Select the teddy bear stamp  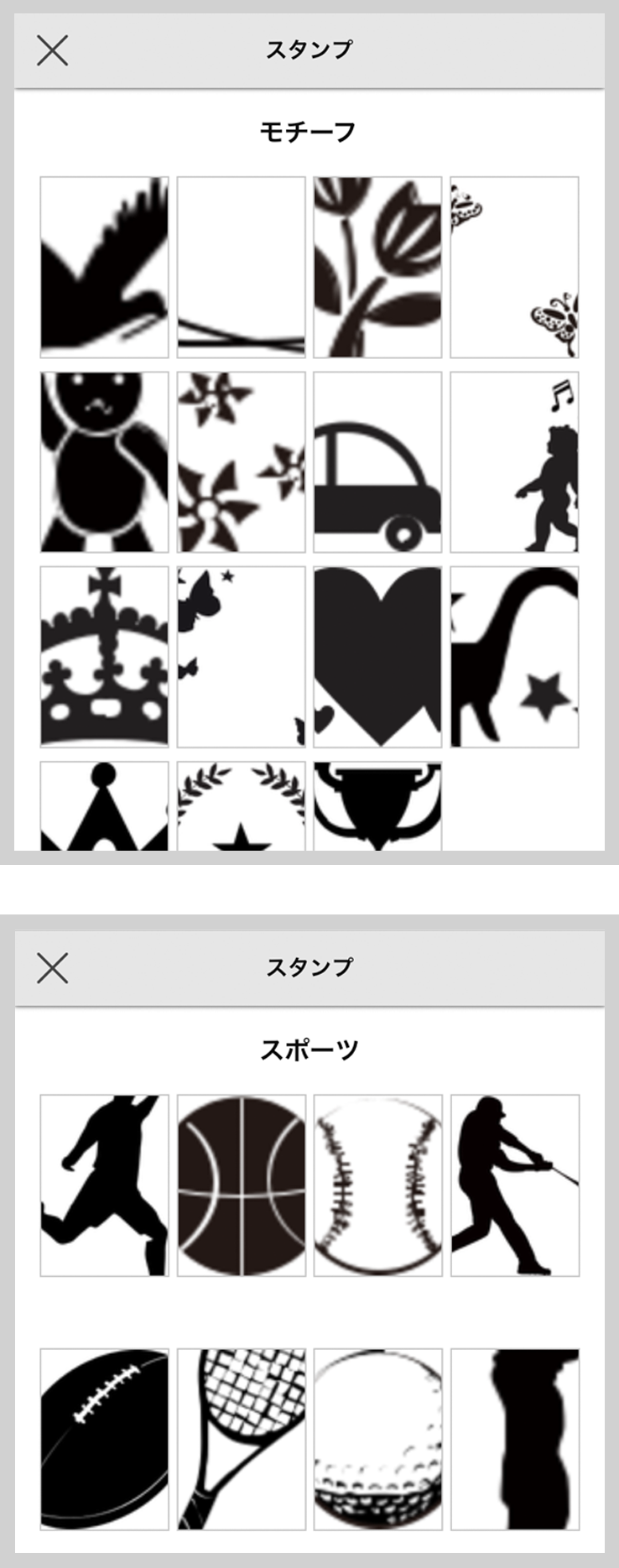pyautogui.click(x=104, y=462)
